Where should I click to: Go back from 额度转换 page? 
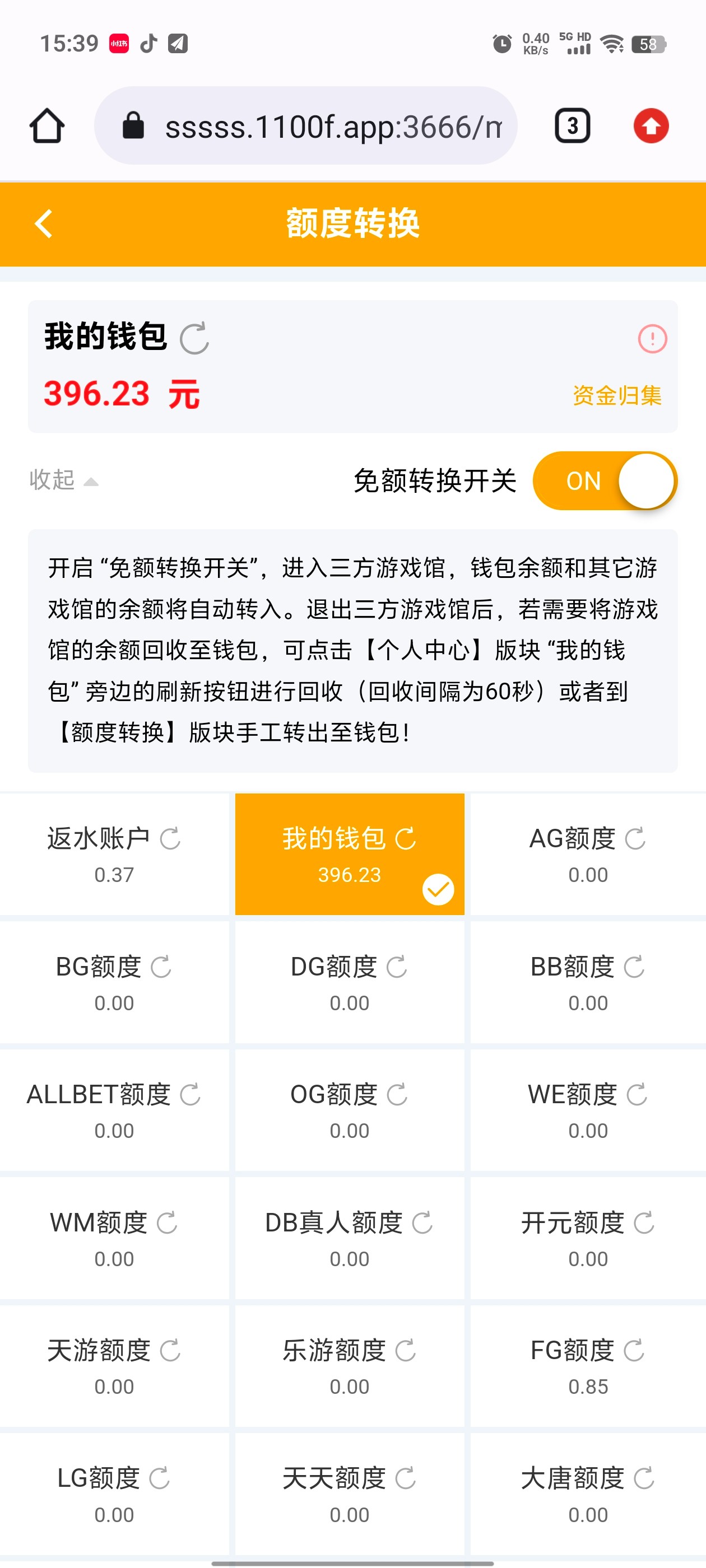point(44,223)
